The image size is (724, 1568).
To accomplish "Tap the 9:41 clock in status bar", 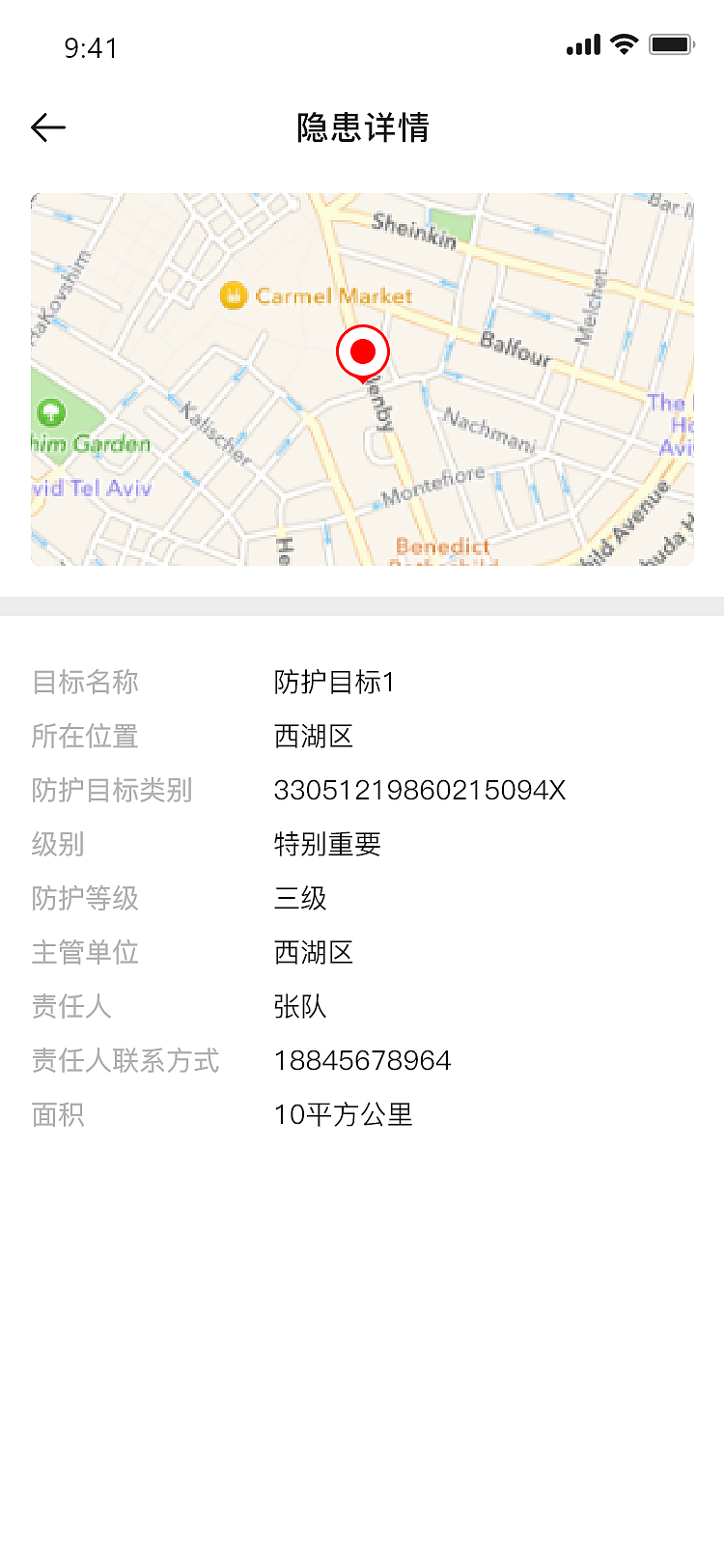I will pyautogui.click(x=91, y=45).
